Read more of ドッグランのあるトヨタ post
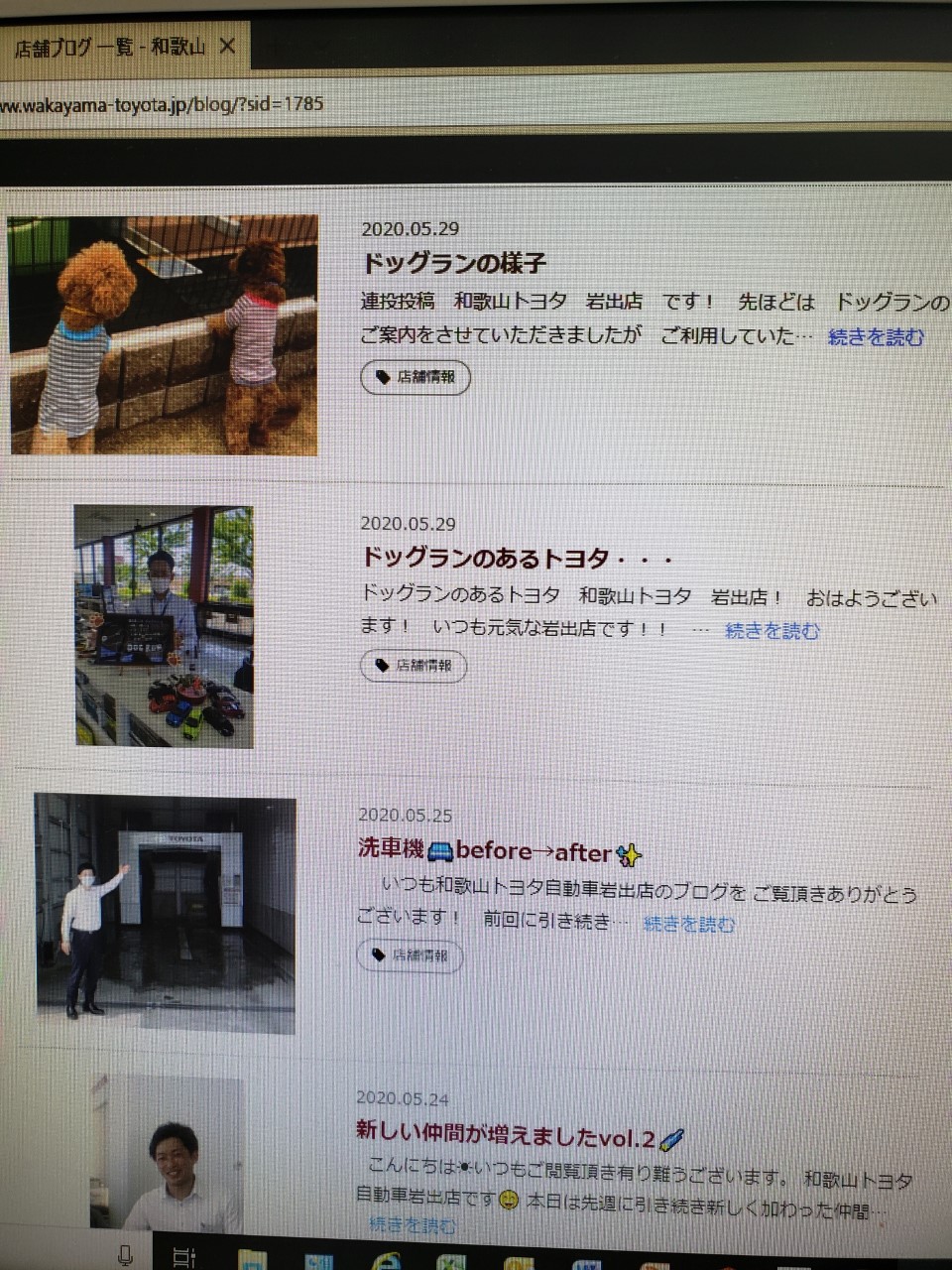The image size is (952, 1270). coord(773,630)
